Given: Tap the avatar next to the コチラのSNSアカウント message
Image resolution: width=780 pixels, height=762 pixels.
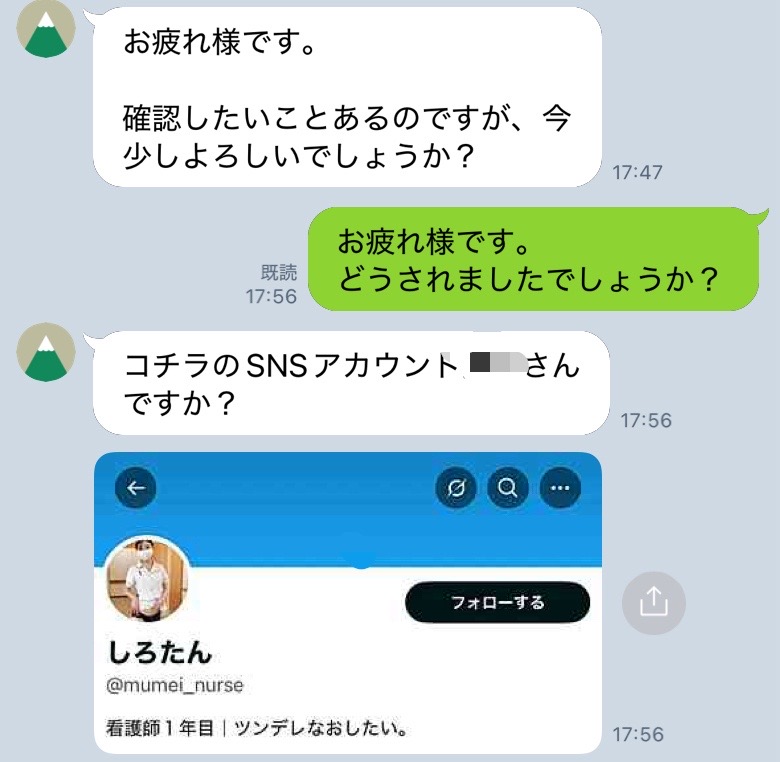Looking at the screenshot, I should (46, 352).
